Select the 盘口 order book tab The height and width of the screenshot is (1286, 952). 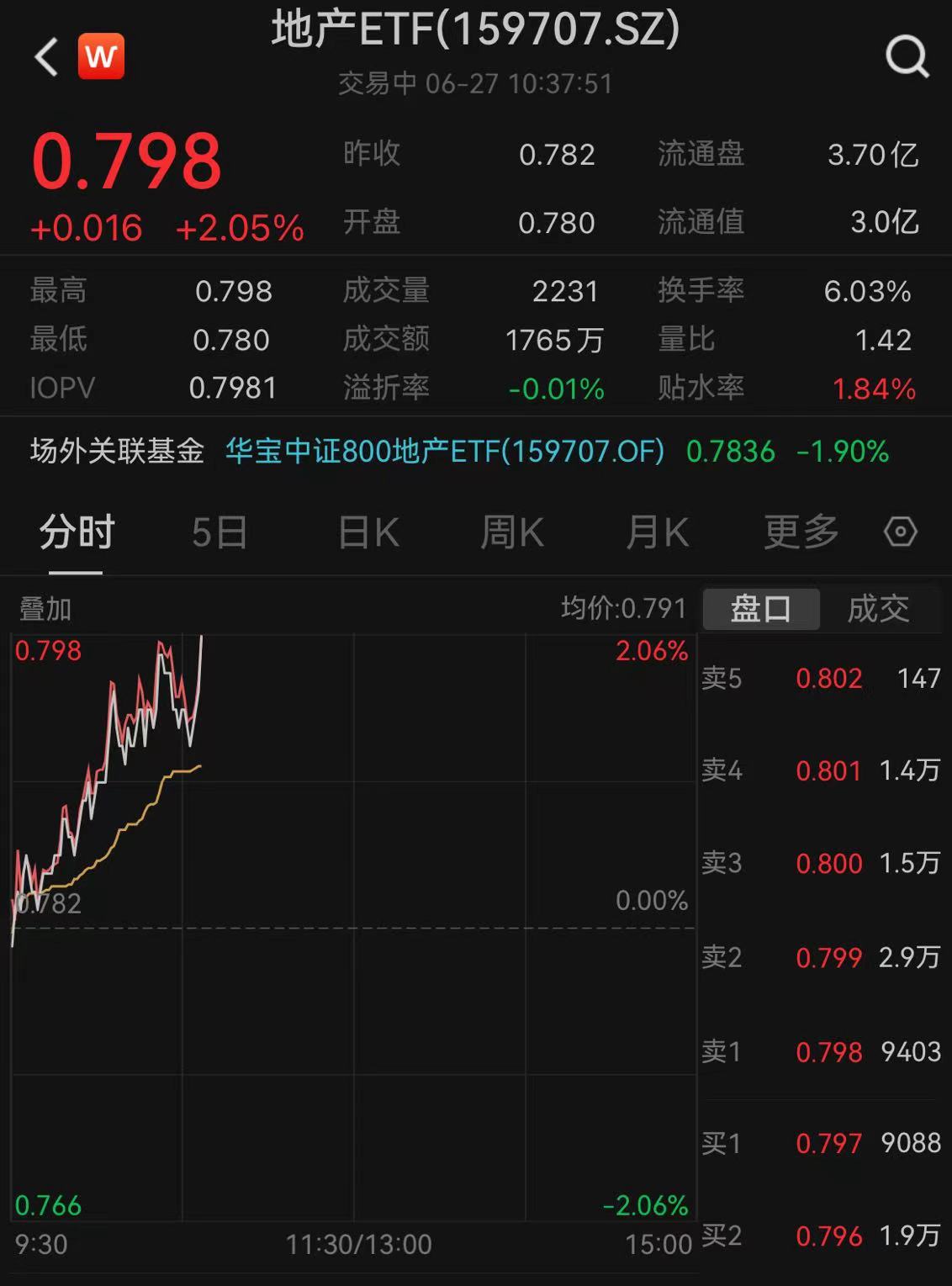(x=759, y=607)
